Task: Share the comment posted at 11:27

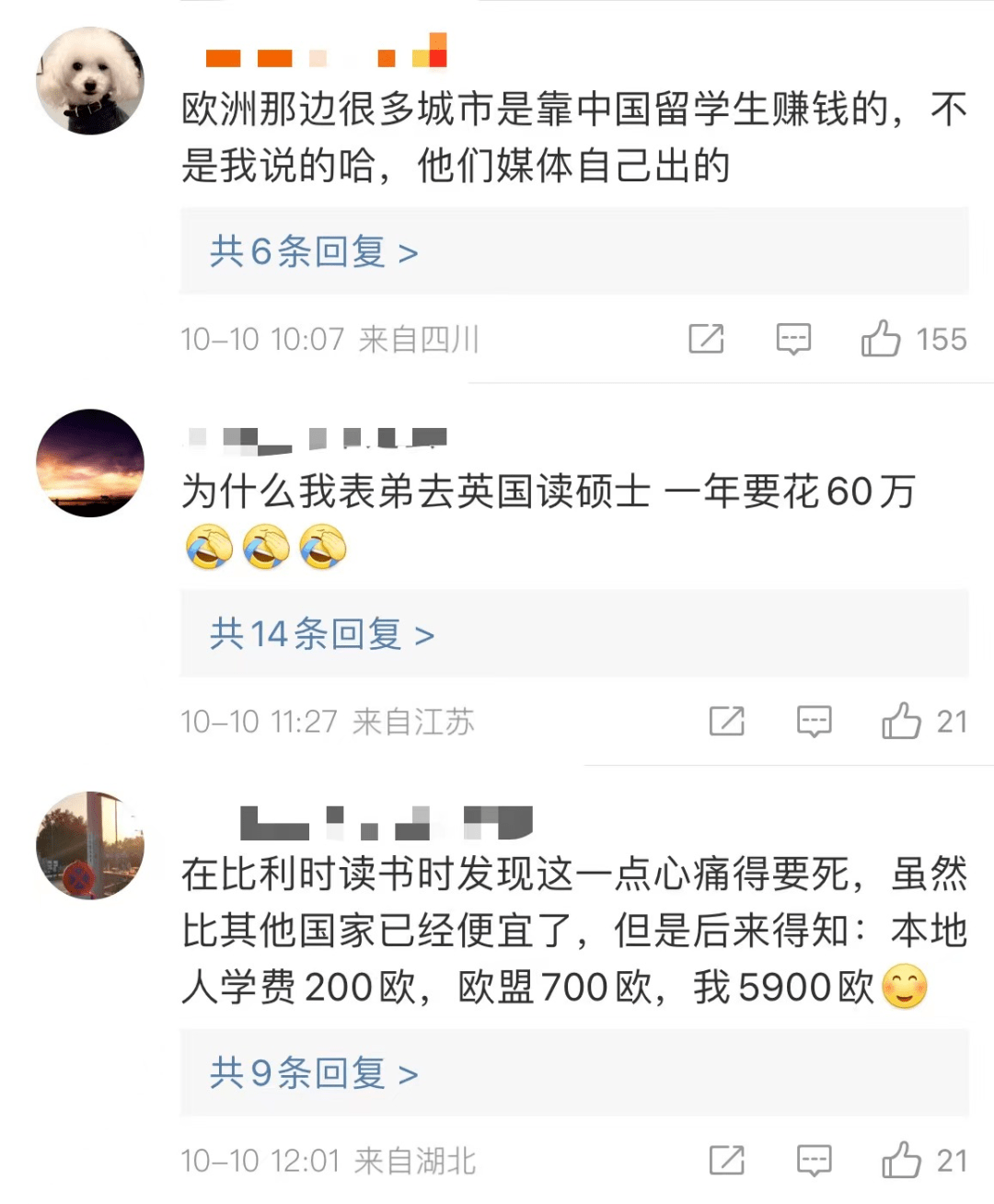Action: click(726, 722)
